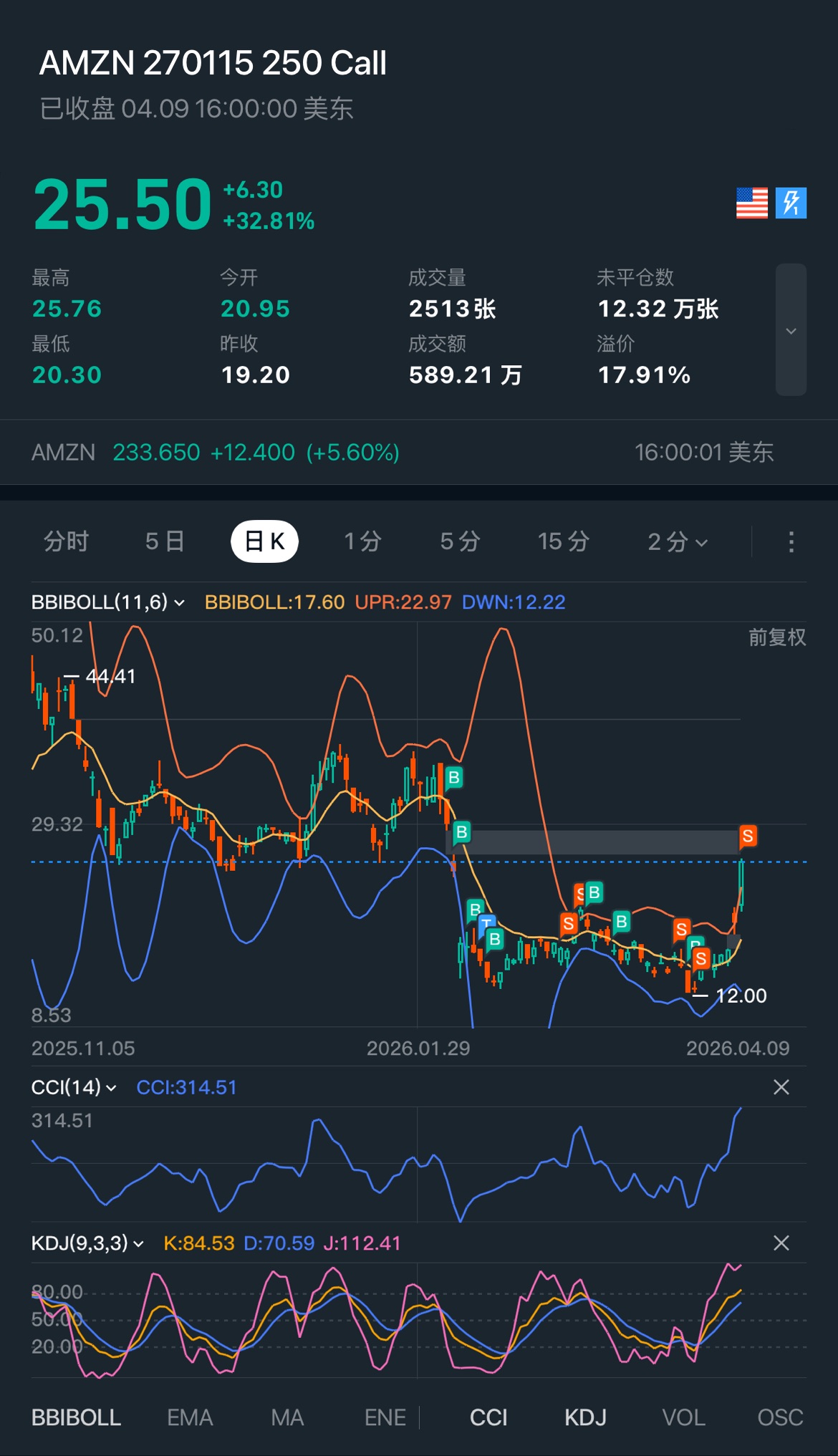Select the EMA main indicator

coord(190,1417)
